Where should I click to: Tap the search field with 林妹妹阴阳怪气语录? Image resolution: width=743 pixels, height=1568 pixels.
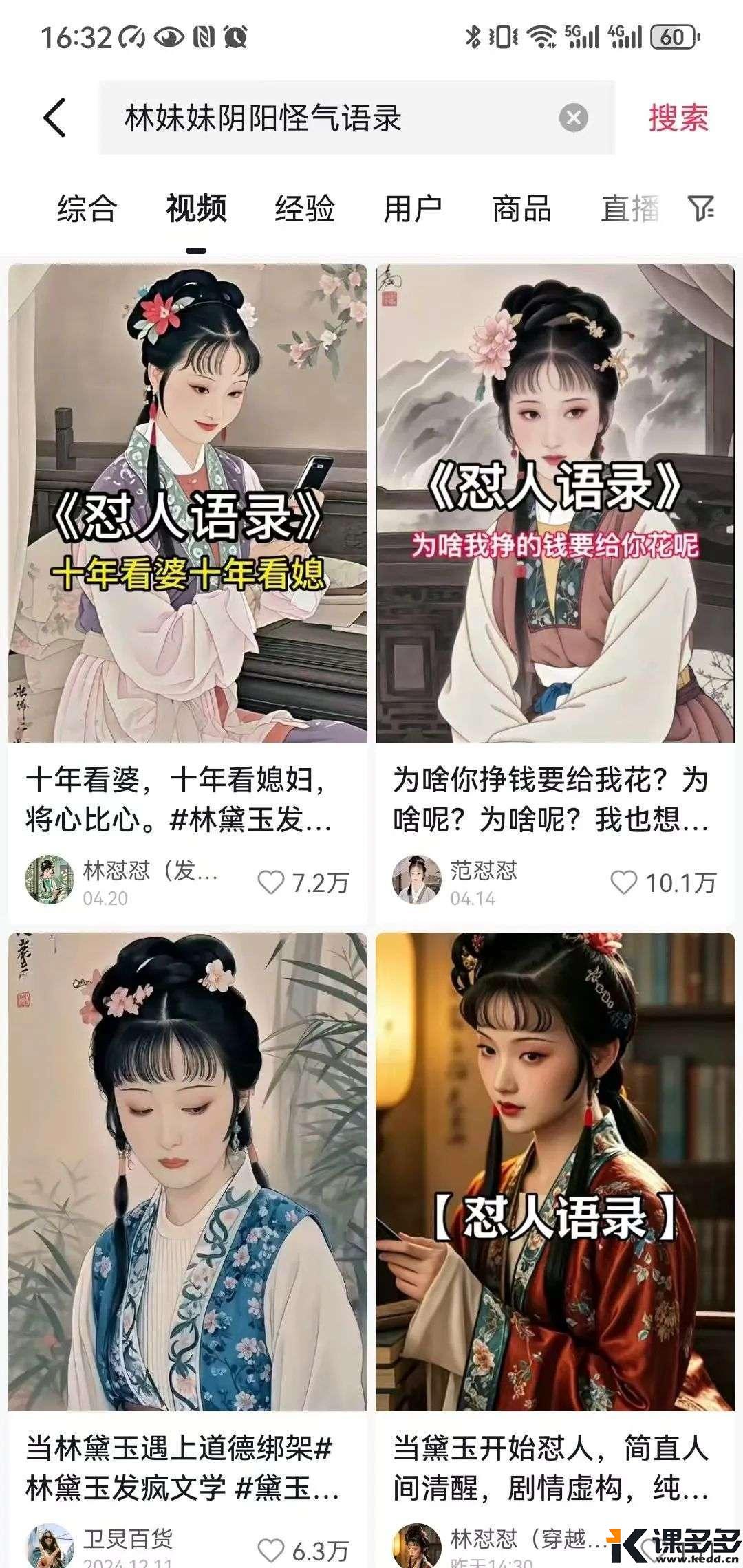(330, 118)
